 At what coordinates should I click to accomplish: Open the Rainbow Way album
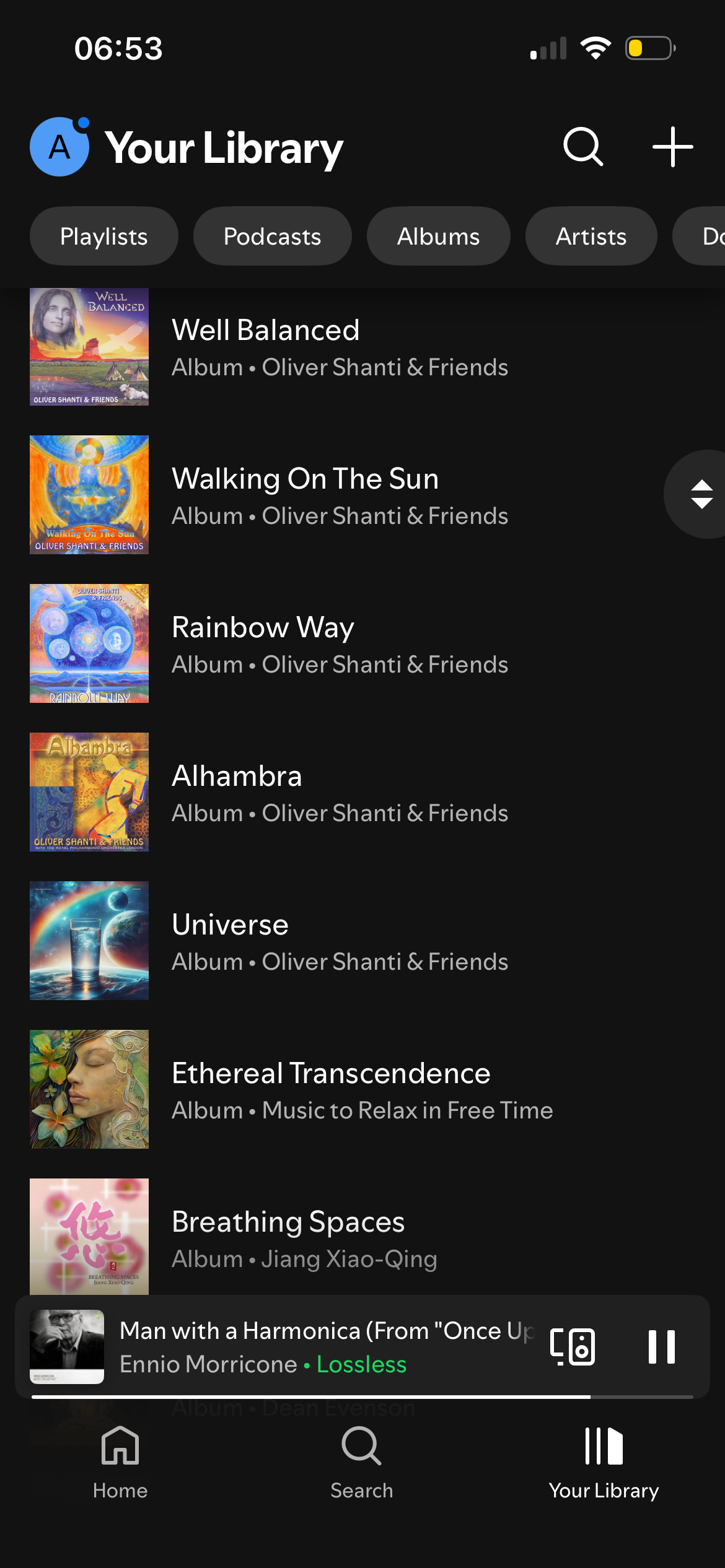[x=340, y=644]
